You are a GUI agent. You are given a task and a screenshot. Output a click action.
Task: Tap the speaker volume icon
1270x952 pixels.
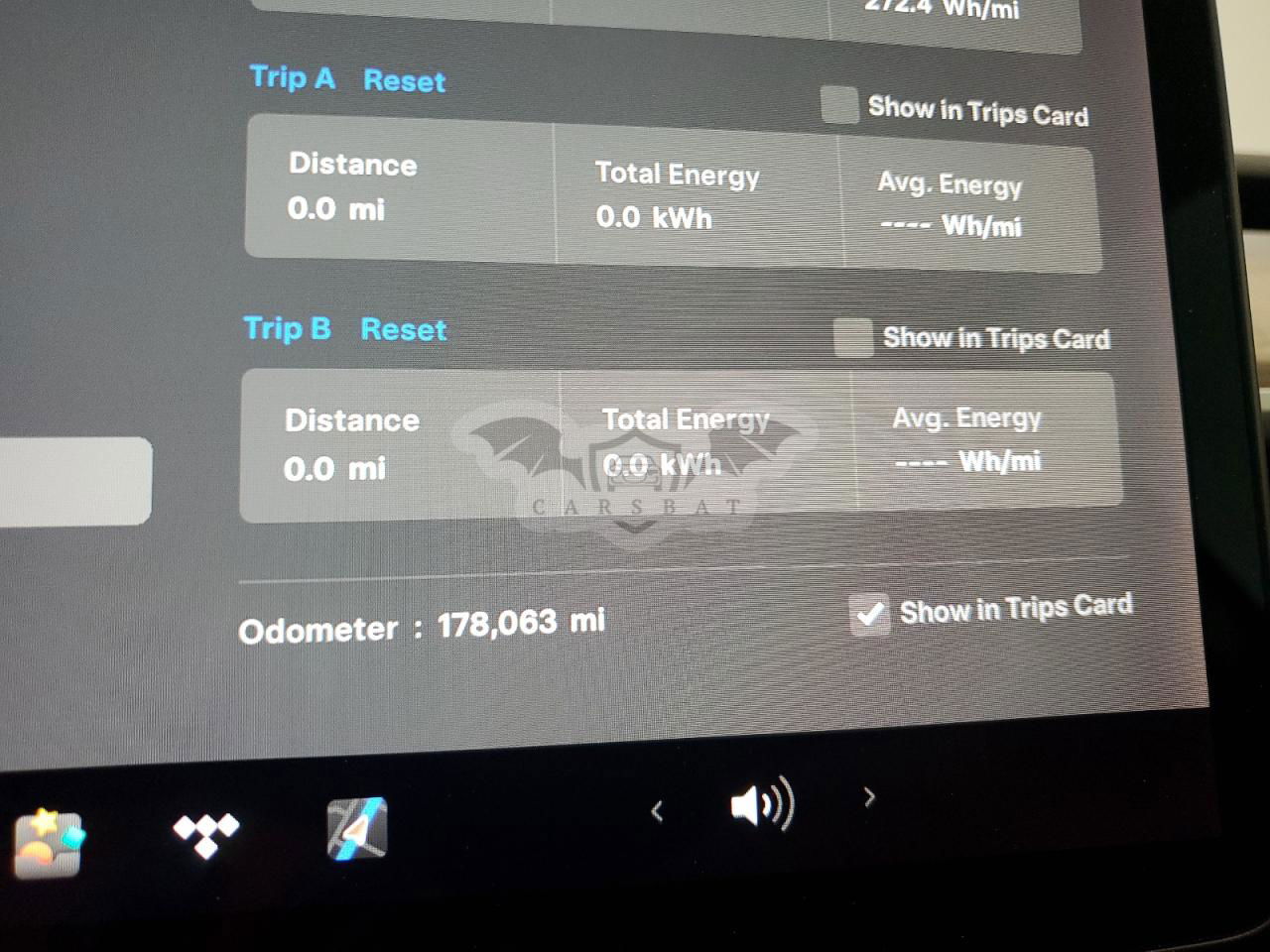(x=761, y=803)
